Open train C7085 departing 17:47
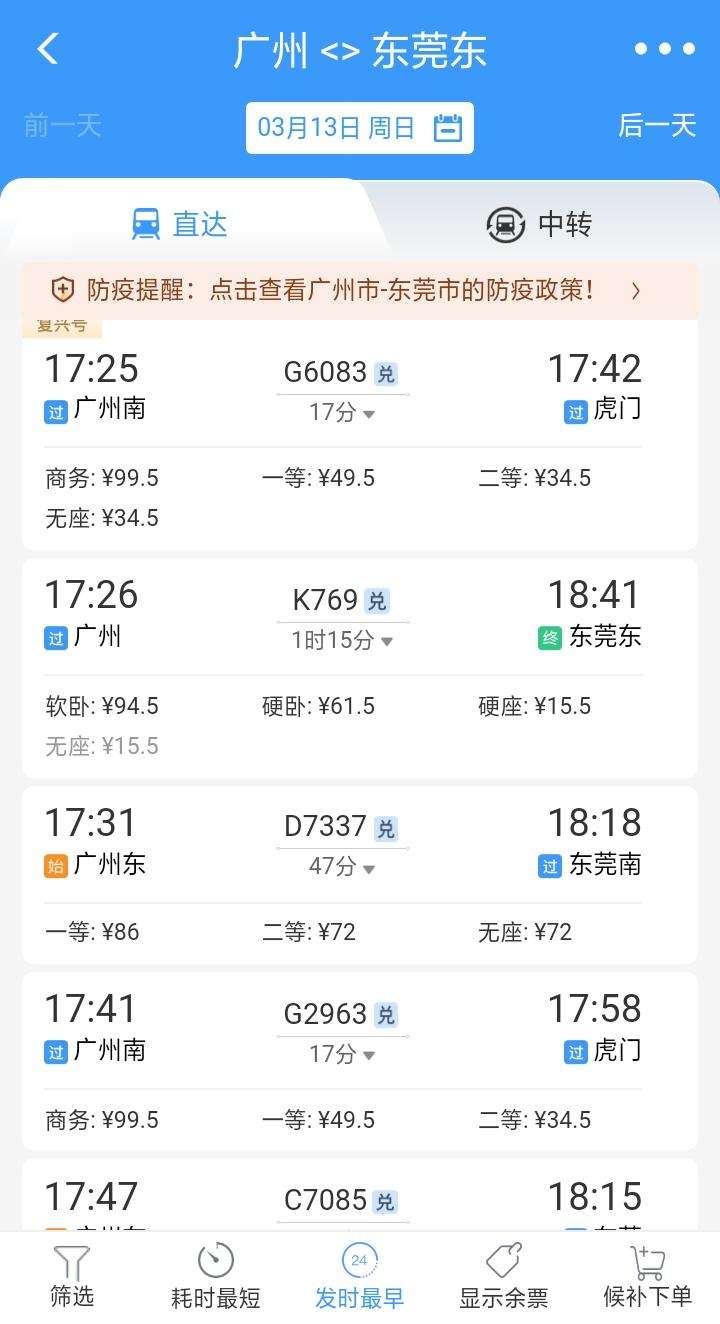This screenshot has height=1324, width=720. tap(360, 1195)
